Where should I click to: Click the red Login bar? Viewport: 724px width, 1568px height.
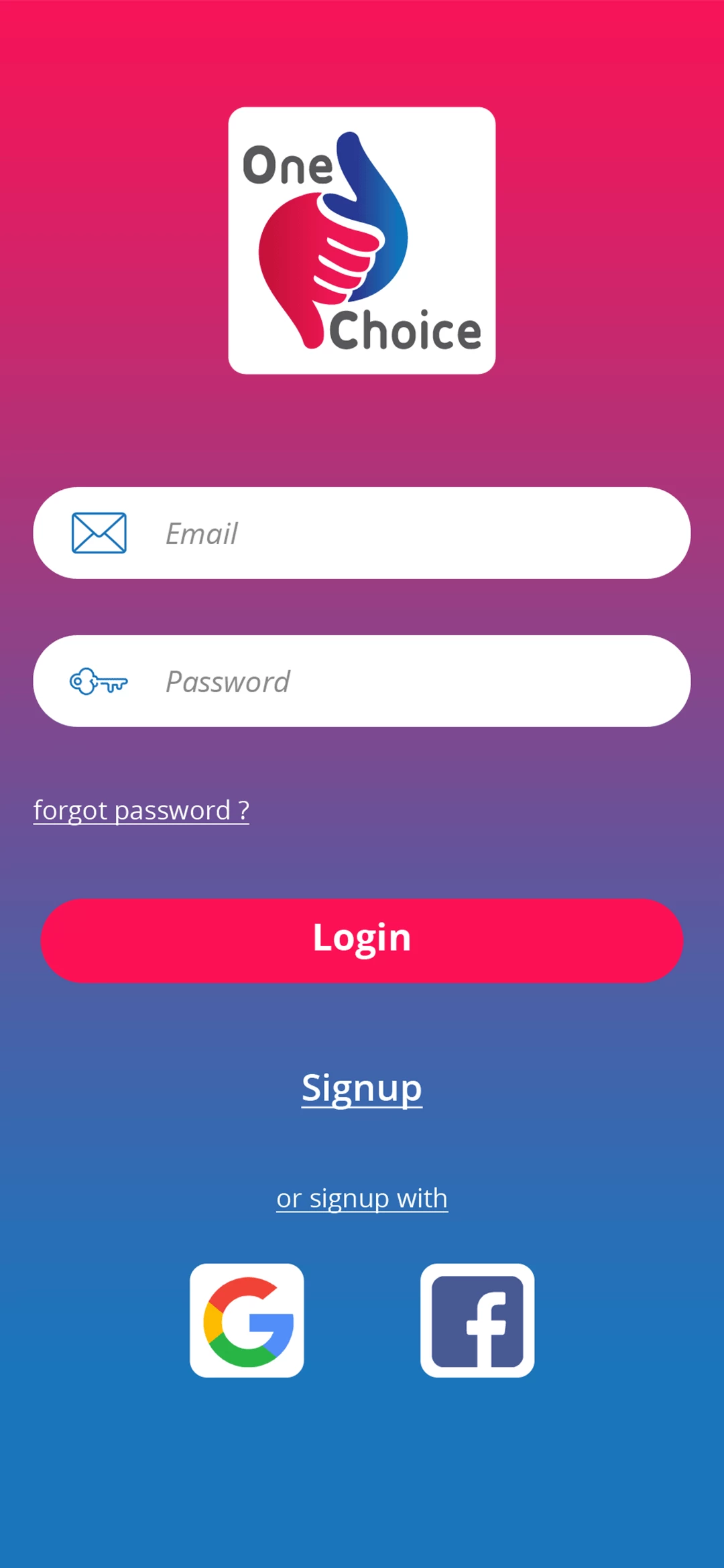pos(362,940)
